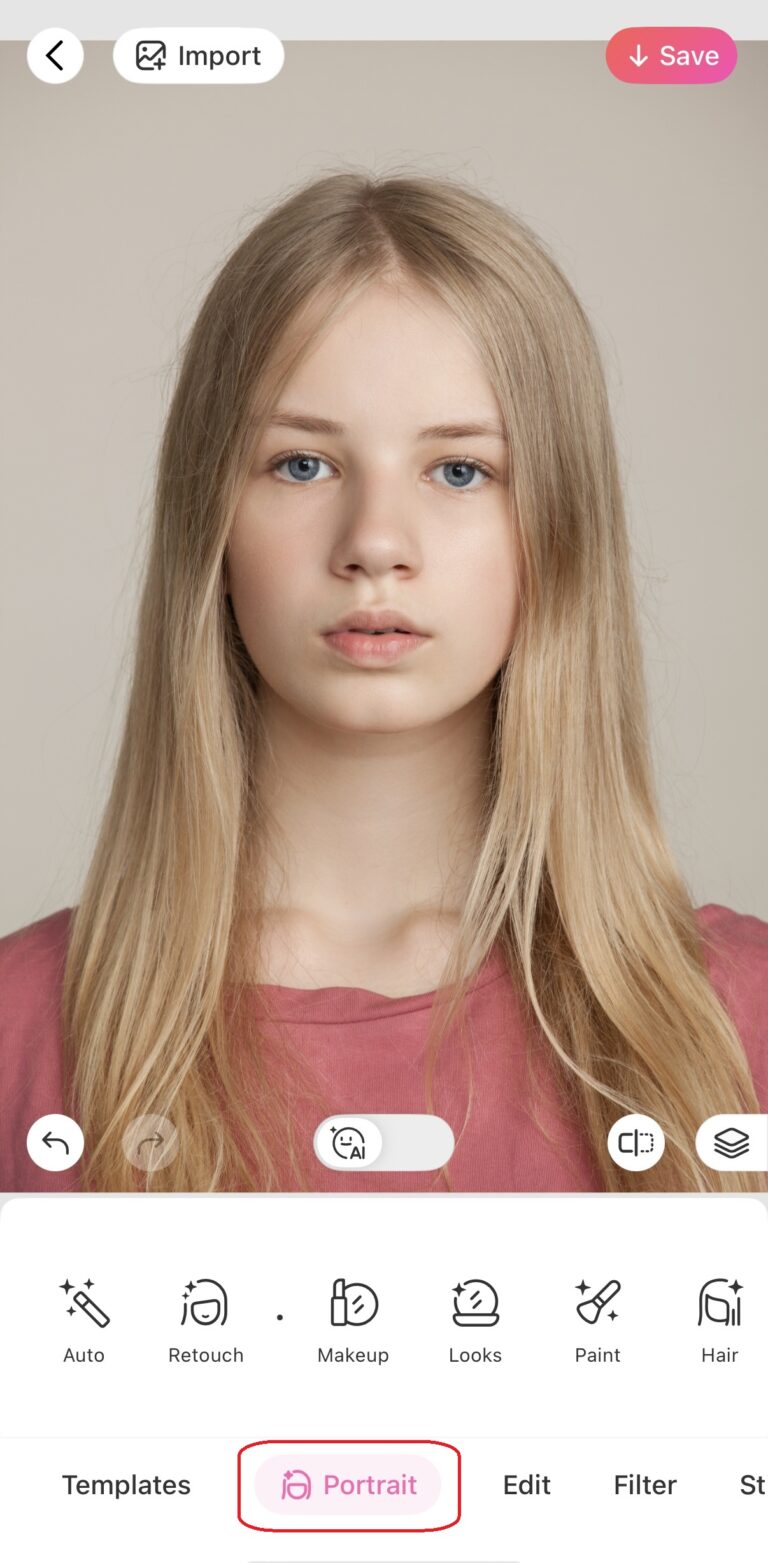Apply Auto enhancement tool
Viewport: 768px width, 1563px height.
pos(84,1320)
